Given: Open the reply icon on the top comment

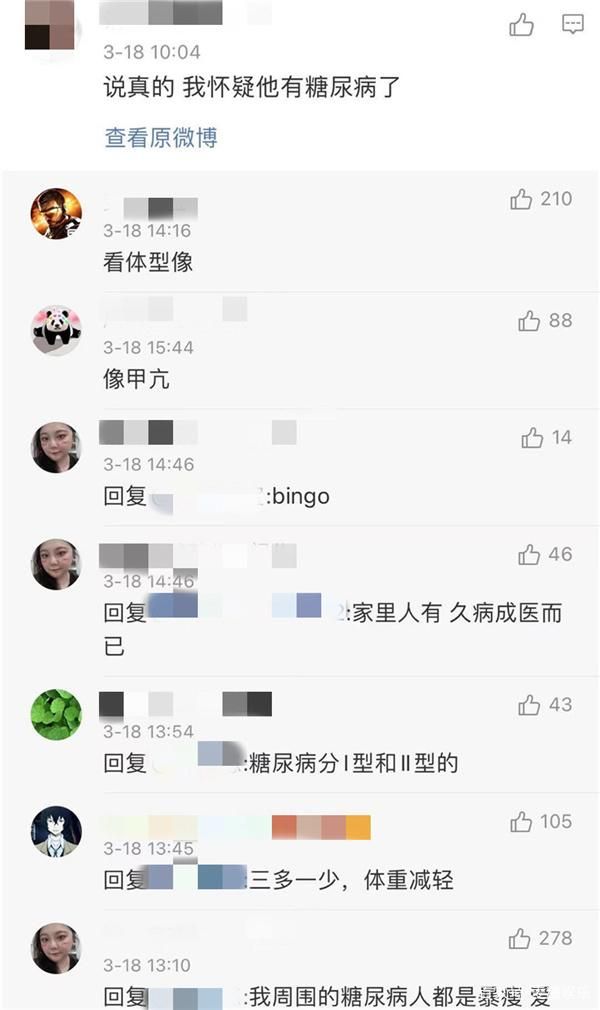Looking at the screenshot, I should [x=573, y=24].
